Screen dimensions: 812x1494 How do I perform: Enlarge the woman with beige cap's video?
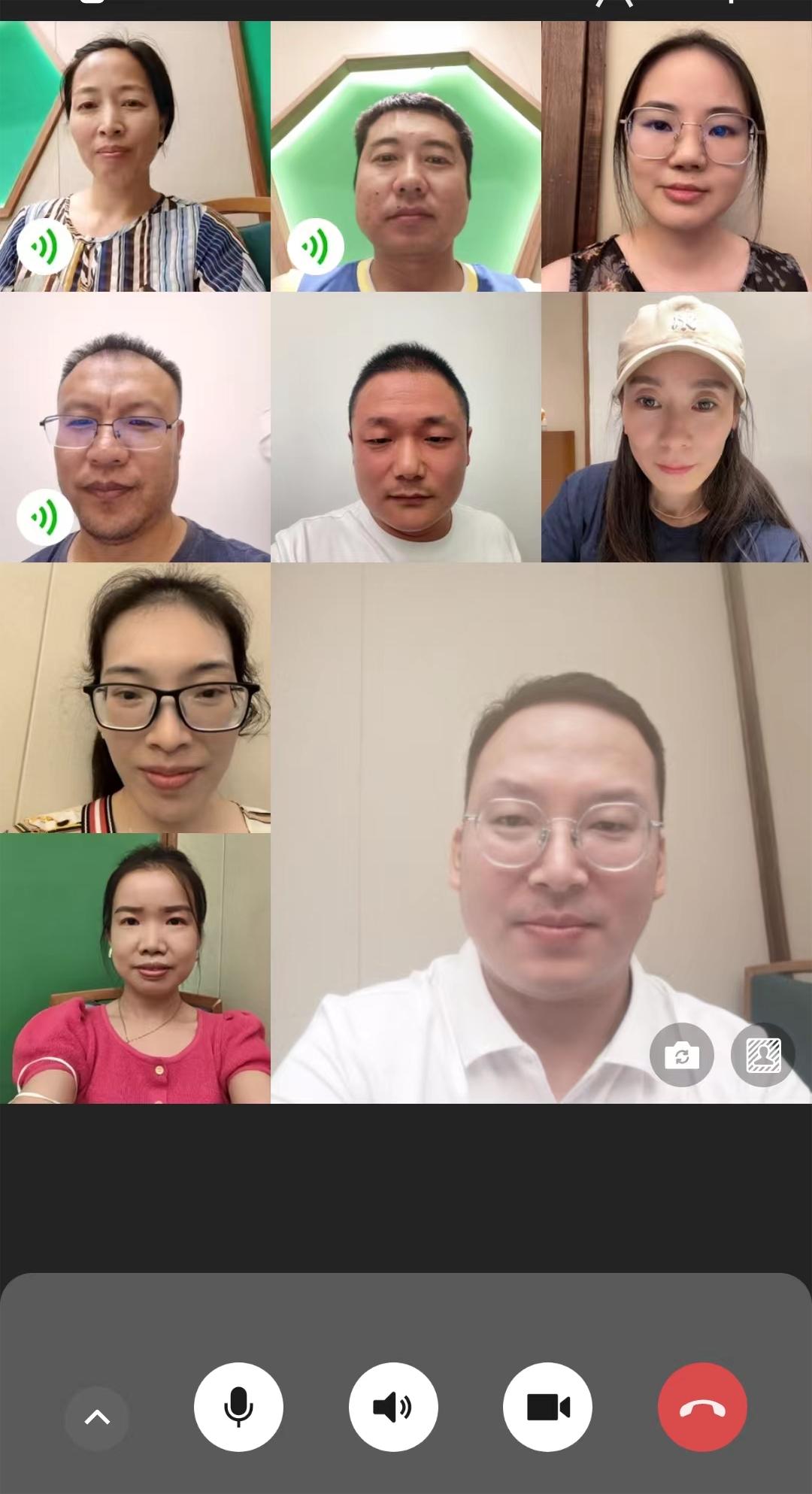[x=676, y=427]
